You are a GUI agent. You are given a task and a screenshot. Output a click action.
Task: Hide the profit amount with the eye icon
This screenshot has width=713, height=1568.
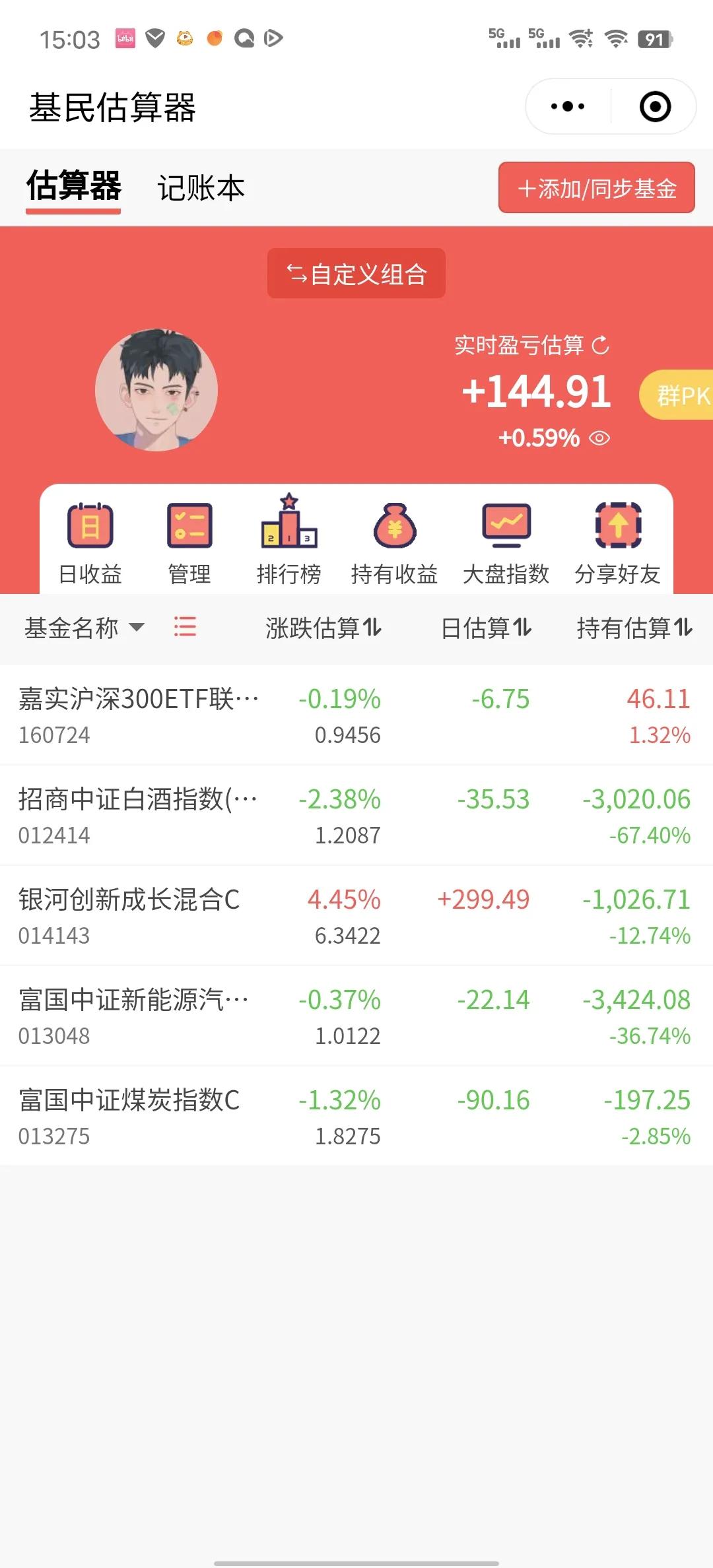(x=599, y=438)
